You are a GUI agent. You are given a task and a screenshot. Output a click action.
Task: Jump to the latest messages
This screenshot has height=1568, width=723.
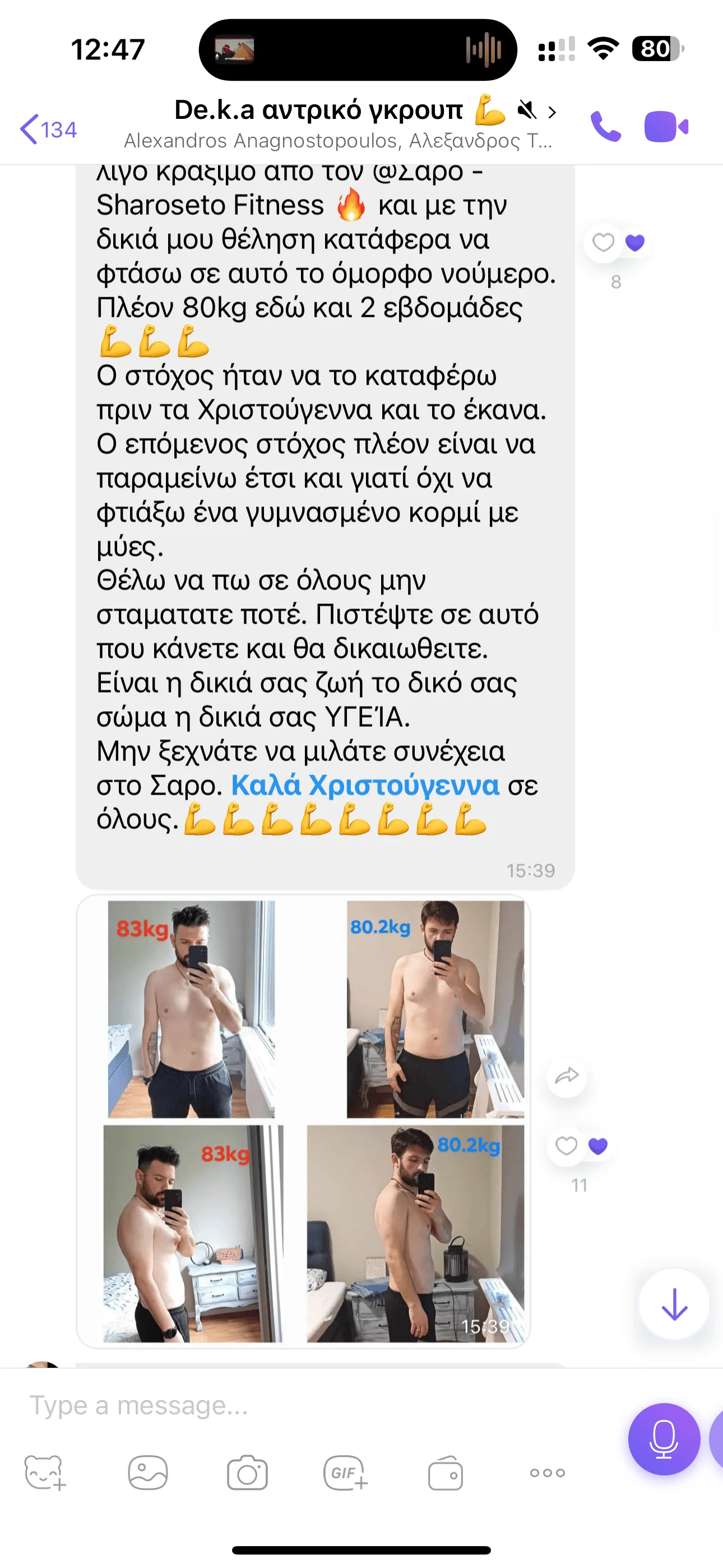pos(674,1304)
